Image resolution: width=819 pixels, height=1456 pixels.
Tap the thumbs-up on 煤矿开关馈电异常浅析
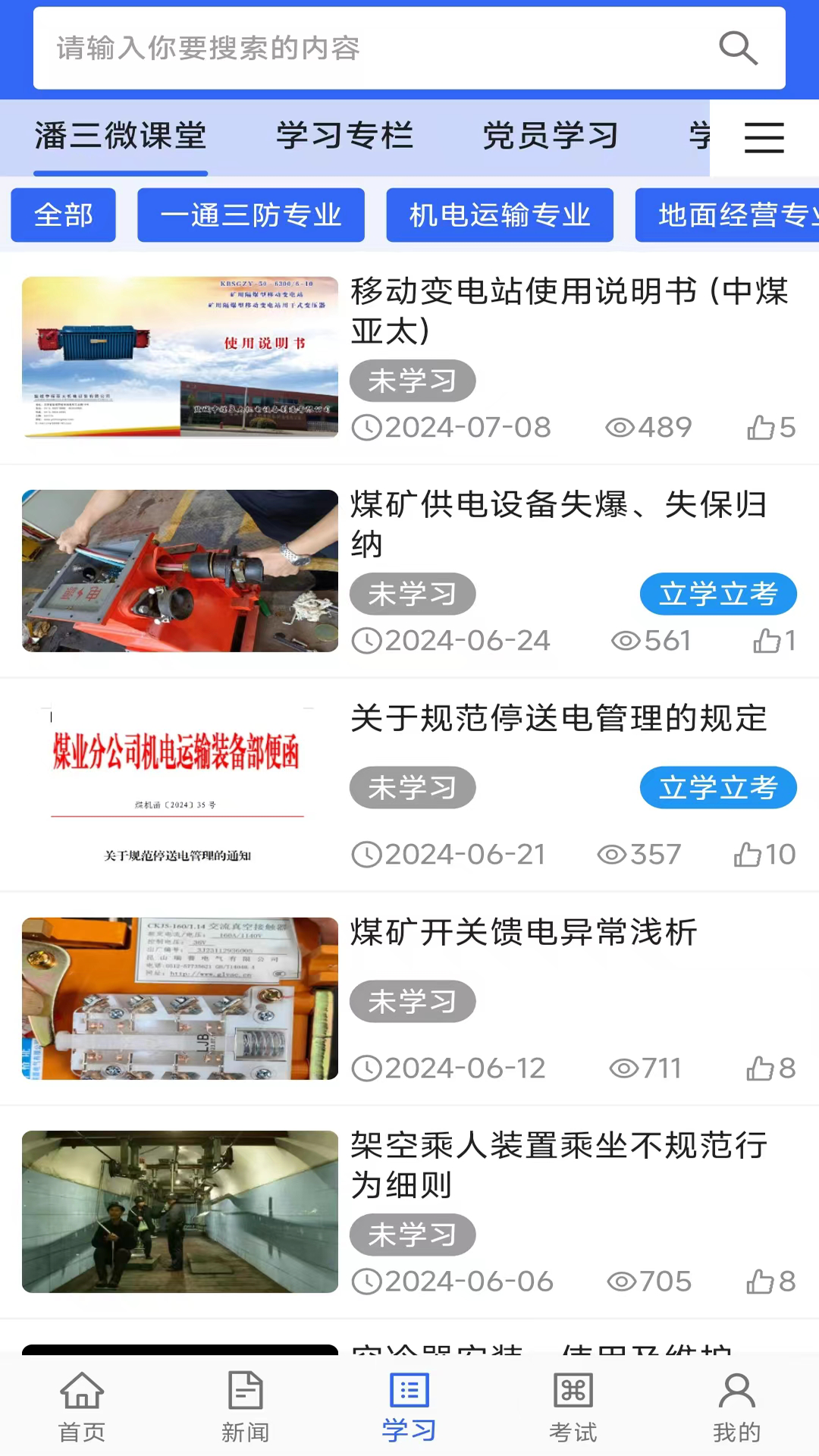click(x=762, y=1068)
